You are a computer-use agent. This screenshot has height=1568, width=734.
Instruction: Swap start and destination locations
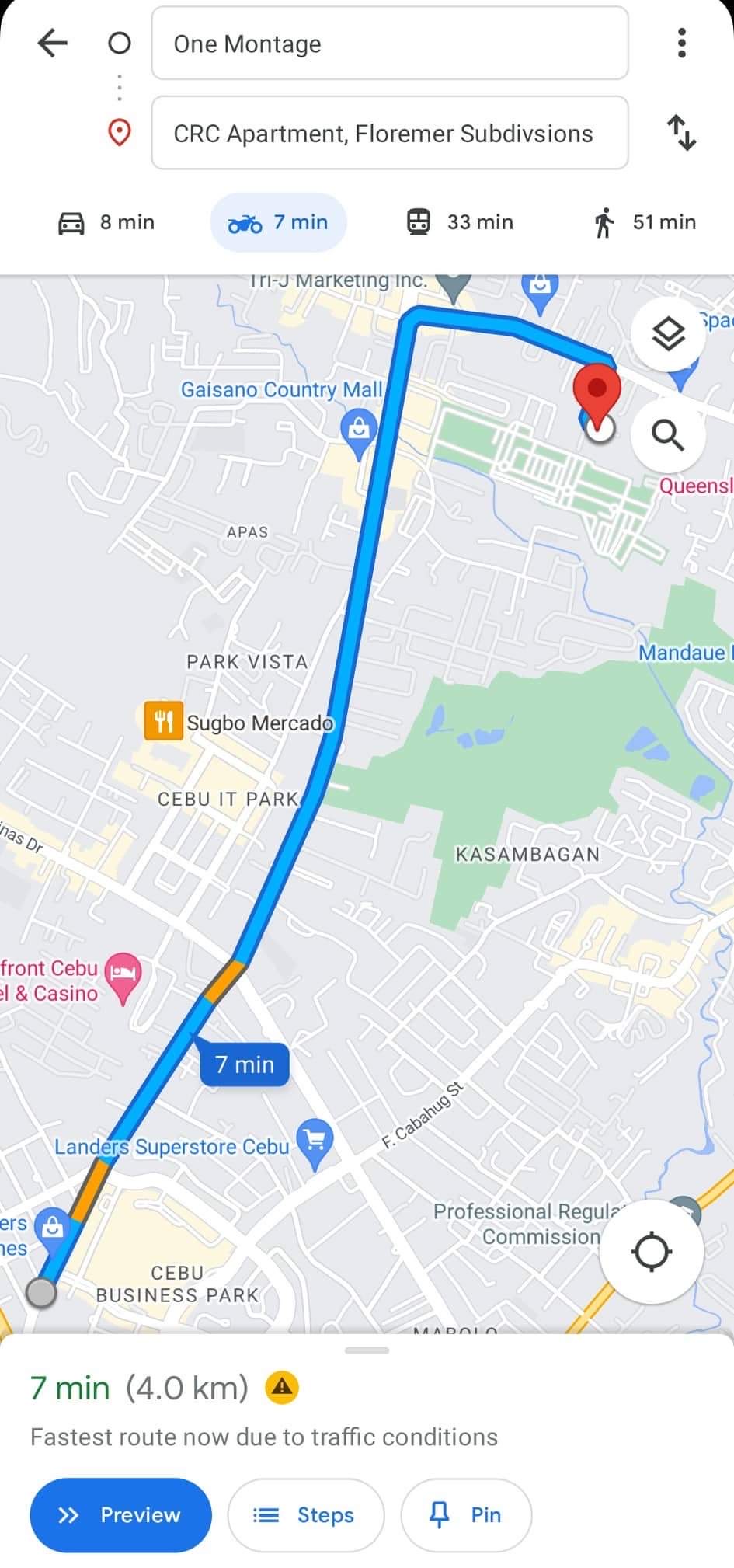coord(681,133)
